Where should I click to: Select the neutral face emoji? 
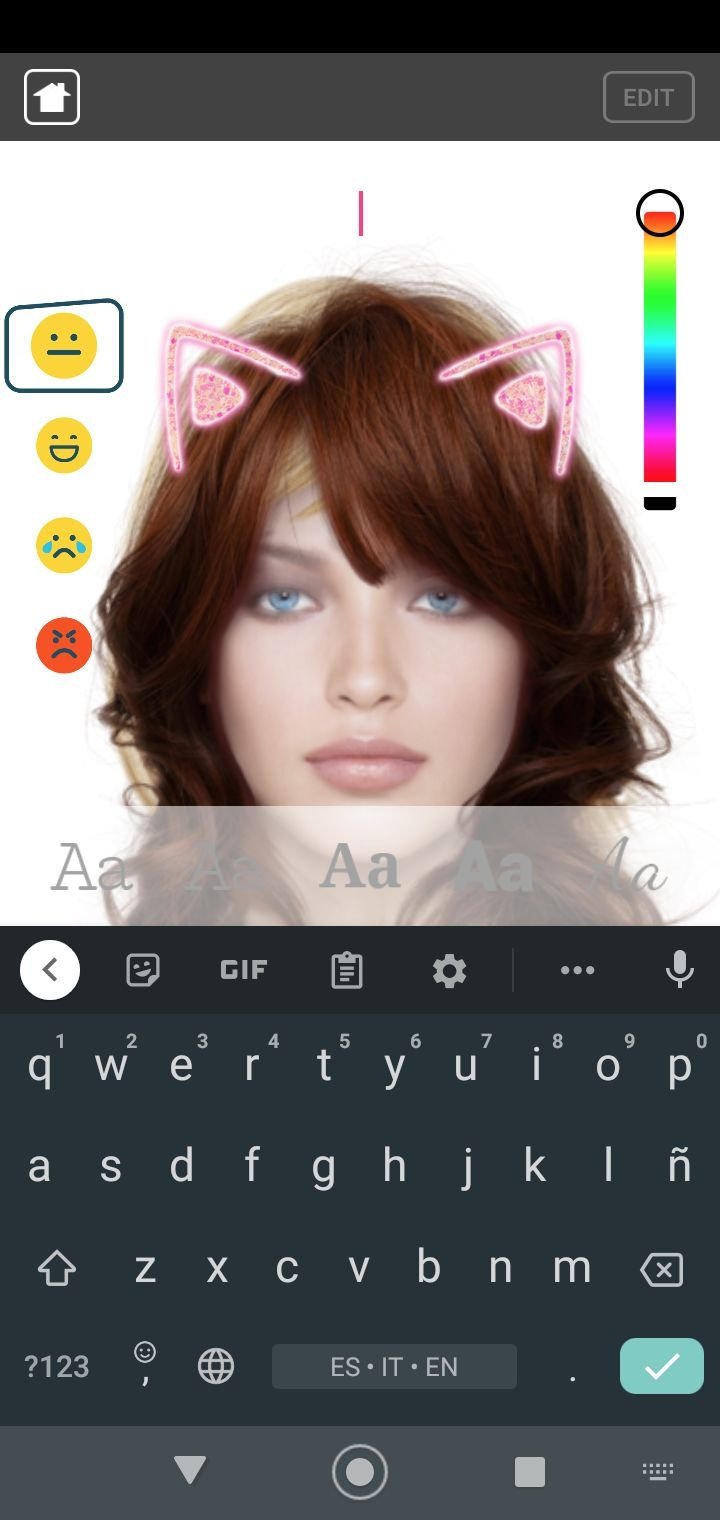click(64, 345)
